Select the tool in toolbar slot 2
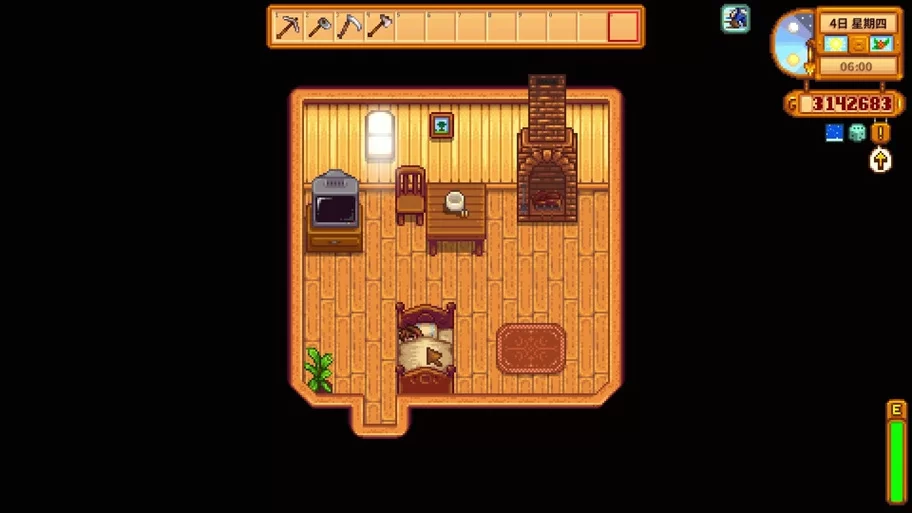This screenshot has height=513, width=912. [319, 27]
